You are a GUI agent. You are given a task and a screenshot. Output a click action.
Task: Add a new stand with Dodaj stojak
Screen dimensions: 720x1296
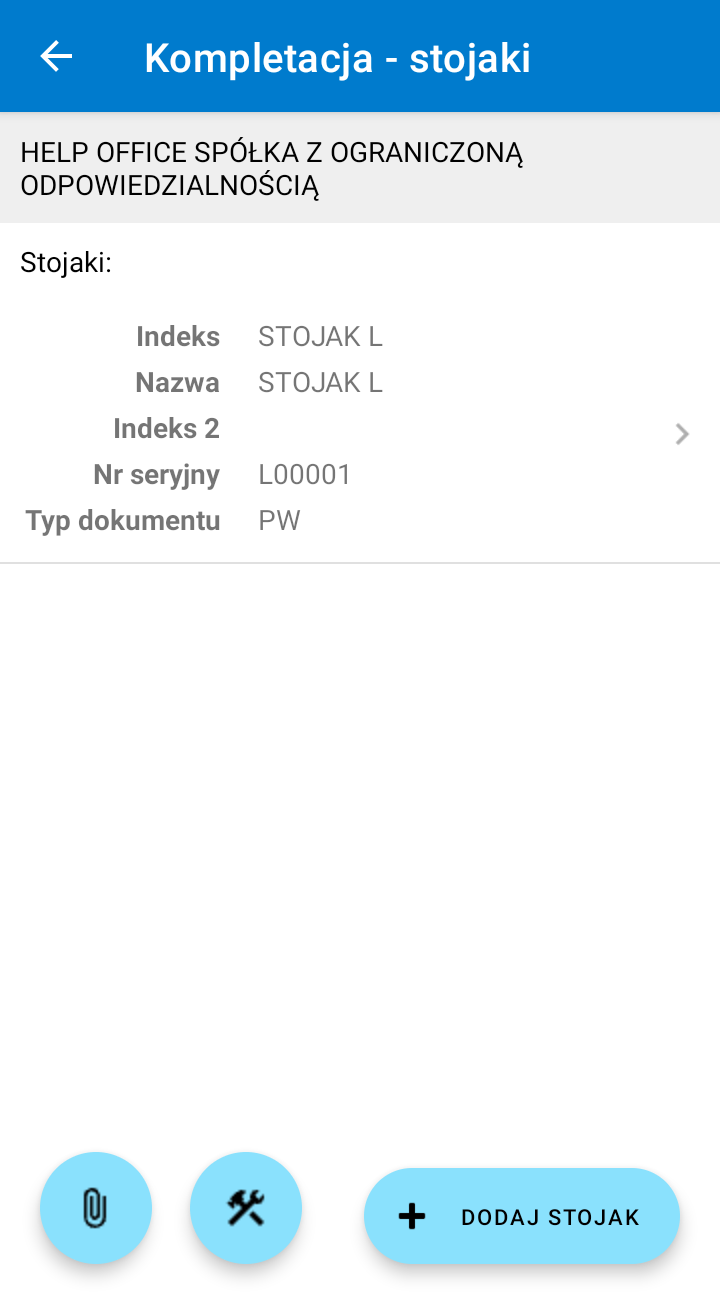522,1216
